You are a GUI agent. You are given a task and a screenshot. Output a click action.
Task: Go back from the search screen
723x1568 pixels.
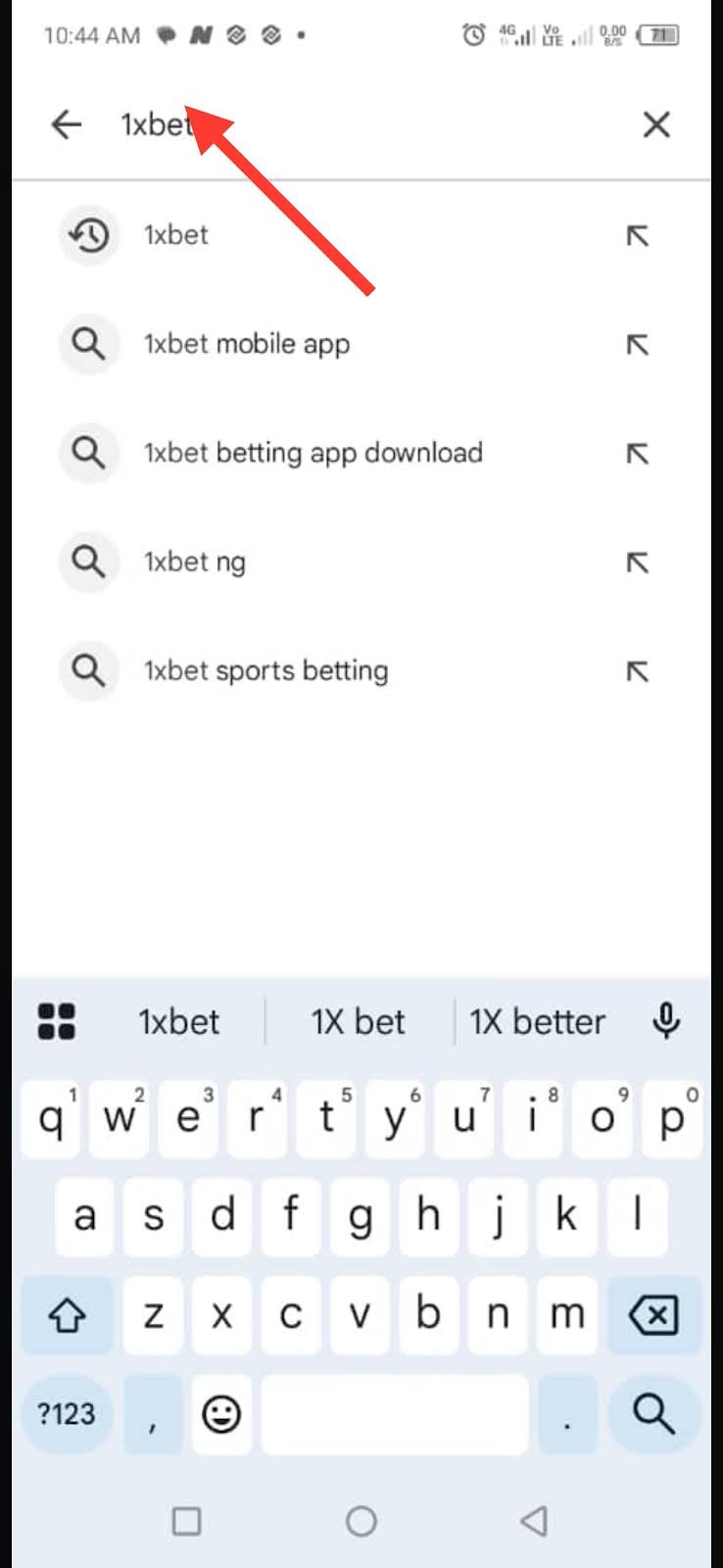tap(66, 124)
